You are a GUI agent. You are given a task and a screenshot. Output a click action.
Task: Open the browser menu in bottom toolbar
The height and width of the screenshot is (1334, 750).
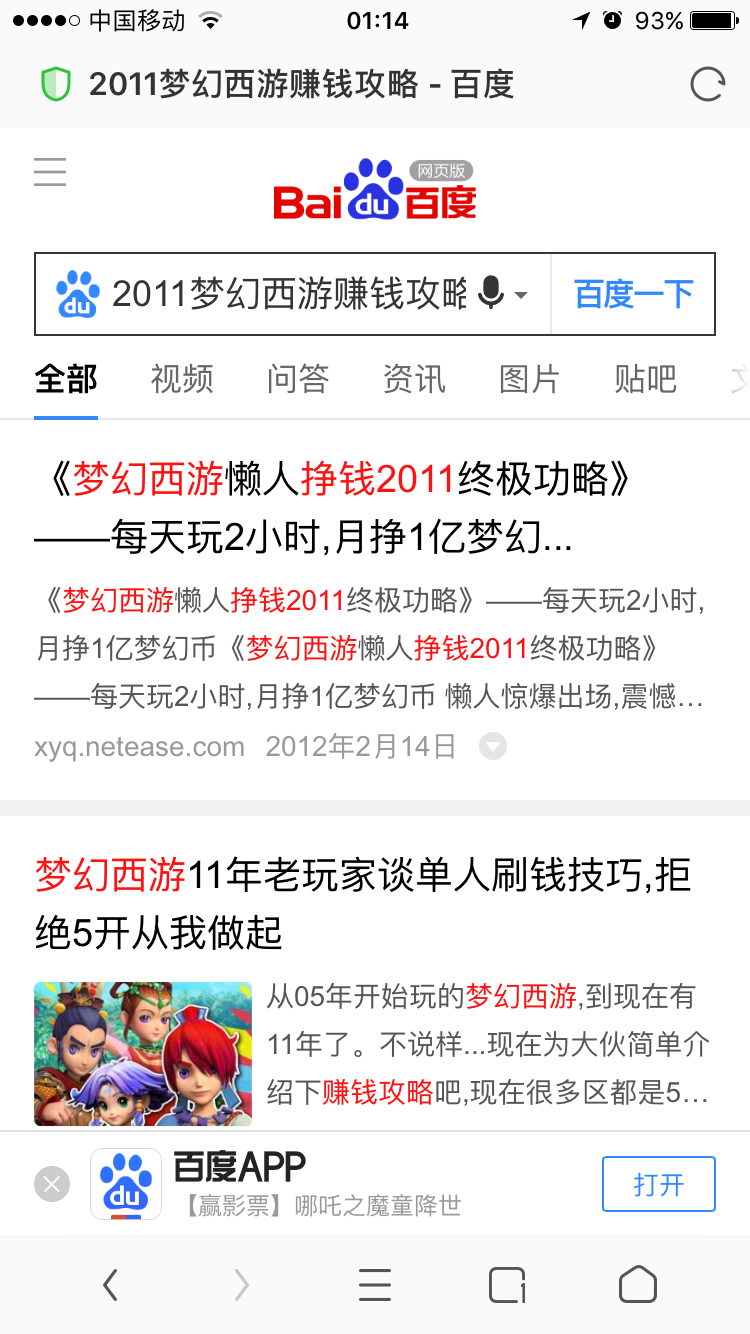(375, 1285)
